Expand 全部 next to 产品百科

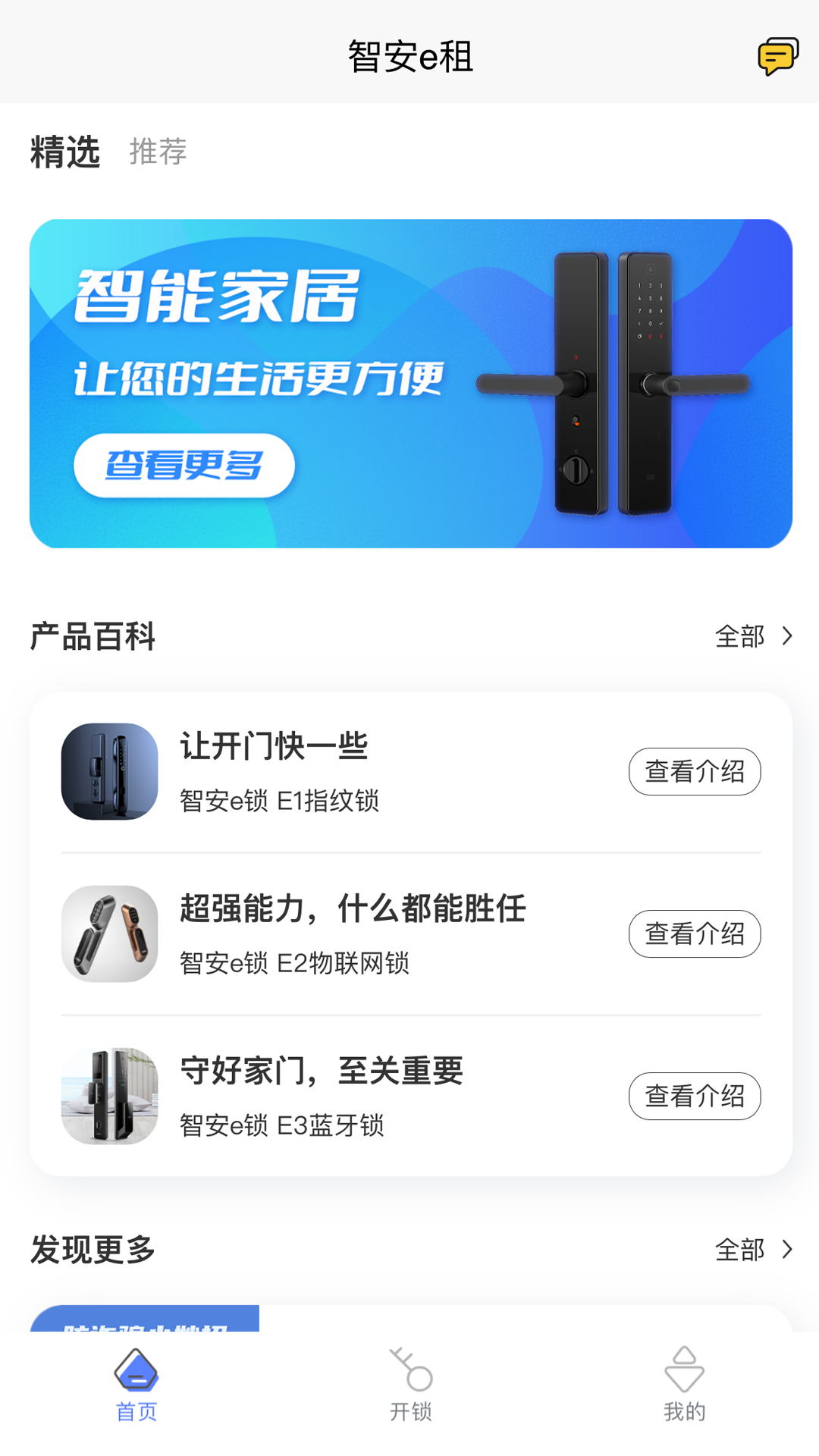740,637
